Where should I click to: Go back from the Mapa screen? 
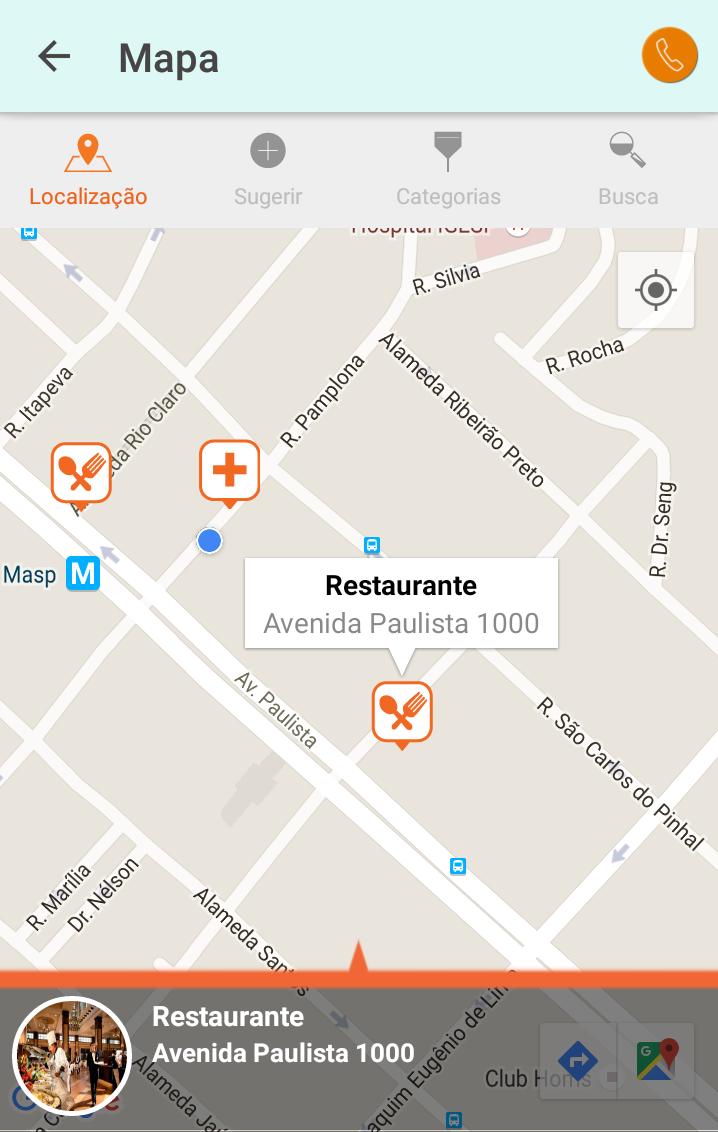(54, 57)
